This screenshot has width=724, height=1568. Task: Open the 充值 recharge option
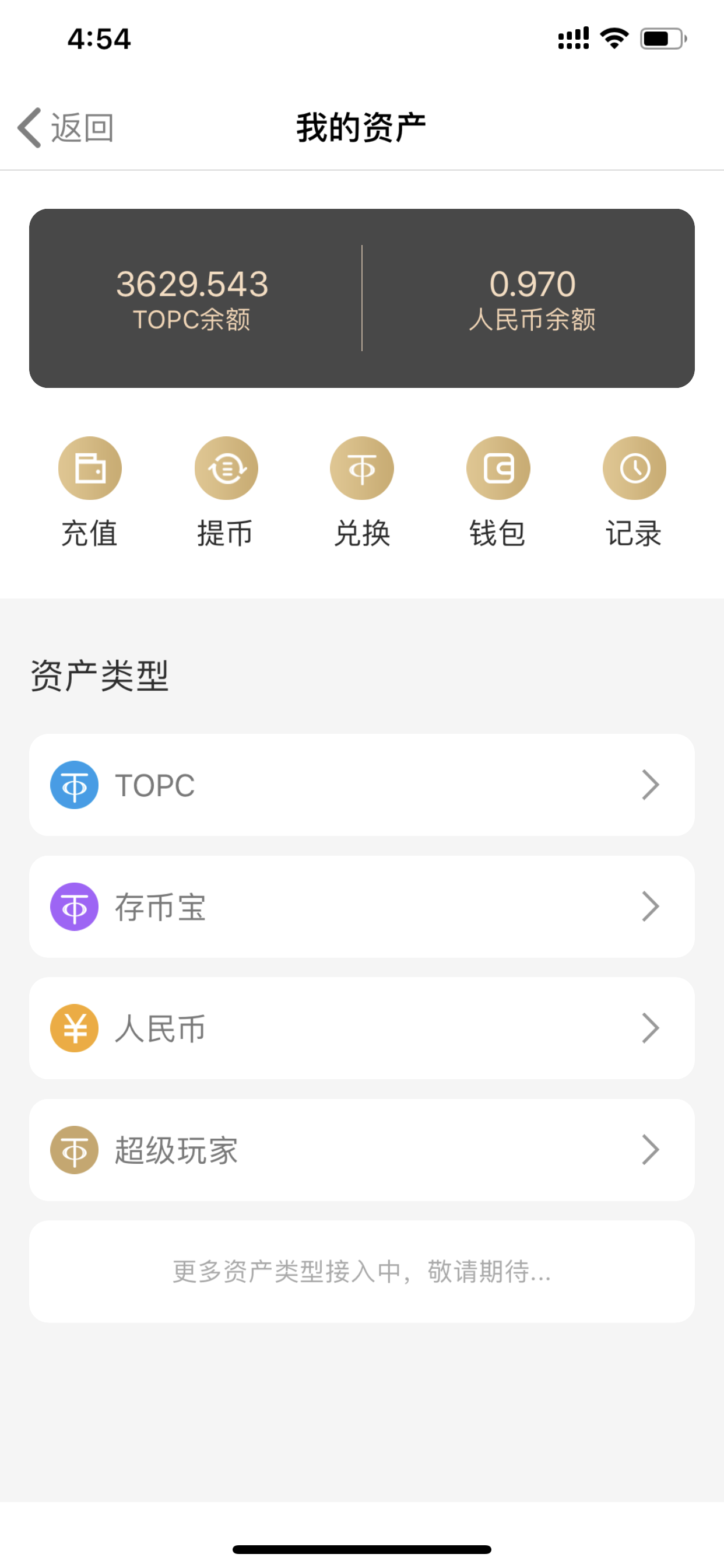coord(90,468)
